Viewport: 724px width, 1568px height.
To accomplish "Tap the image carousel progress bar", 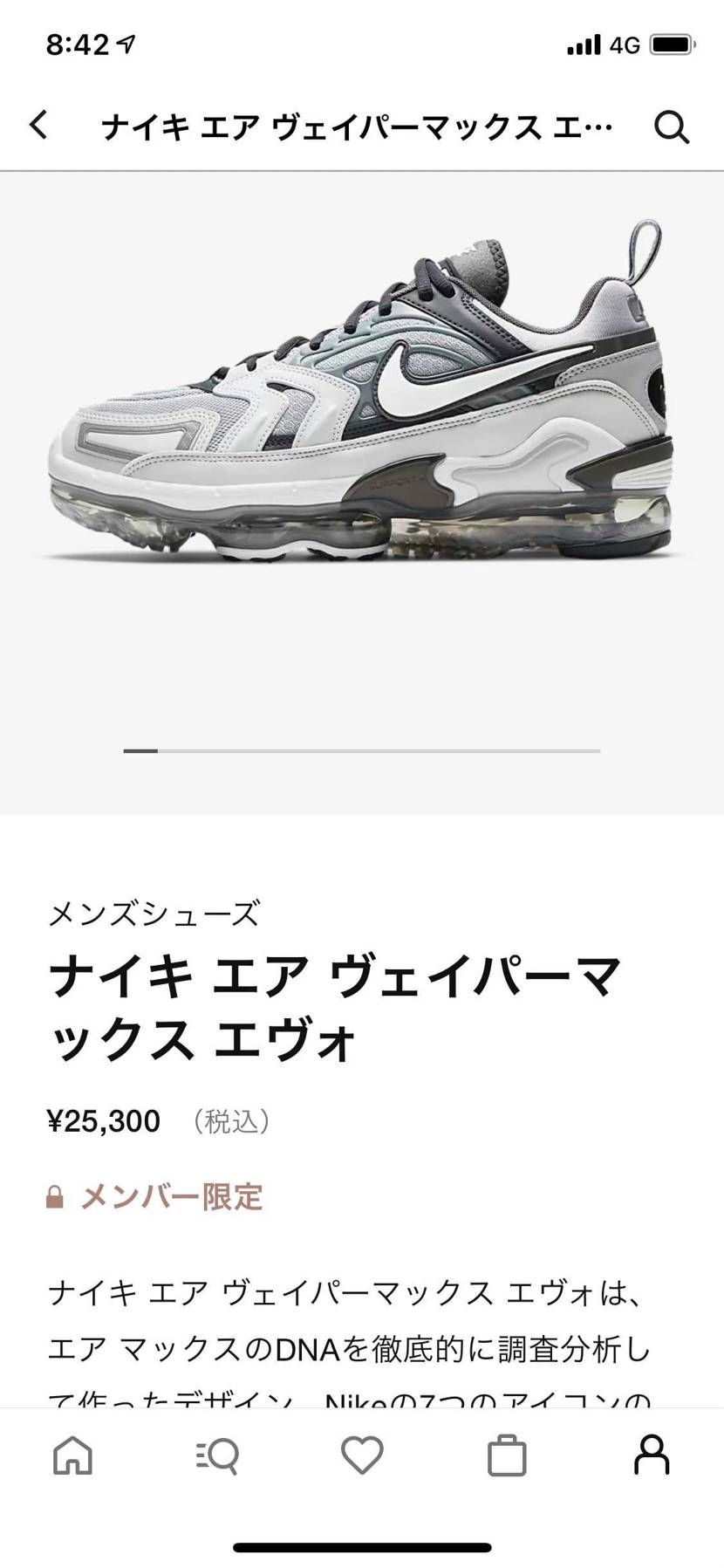I will (x=362, y=750).
